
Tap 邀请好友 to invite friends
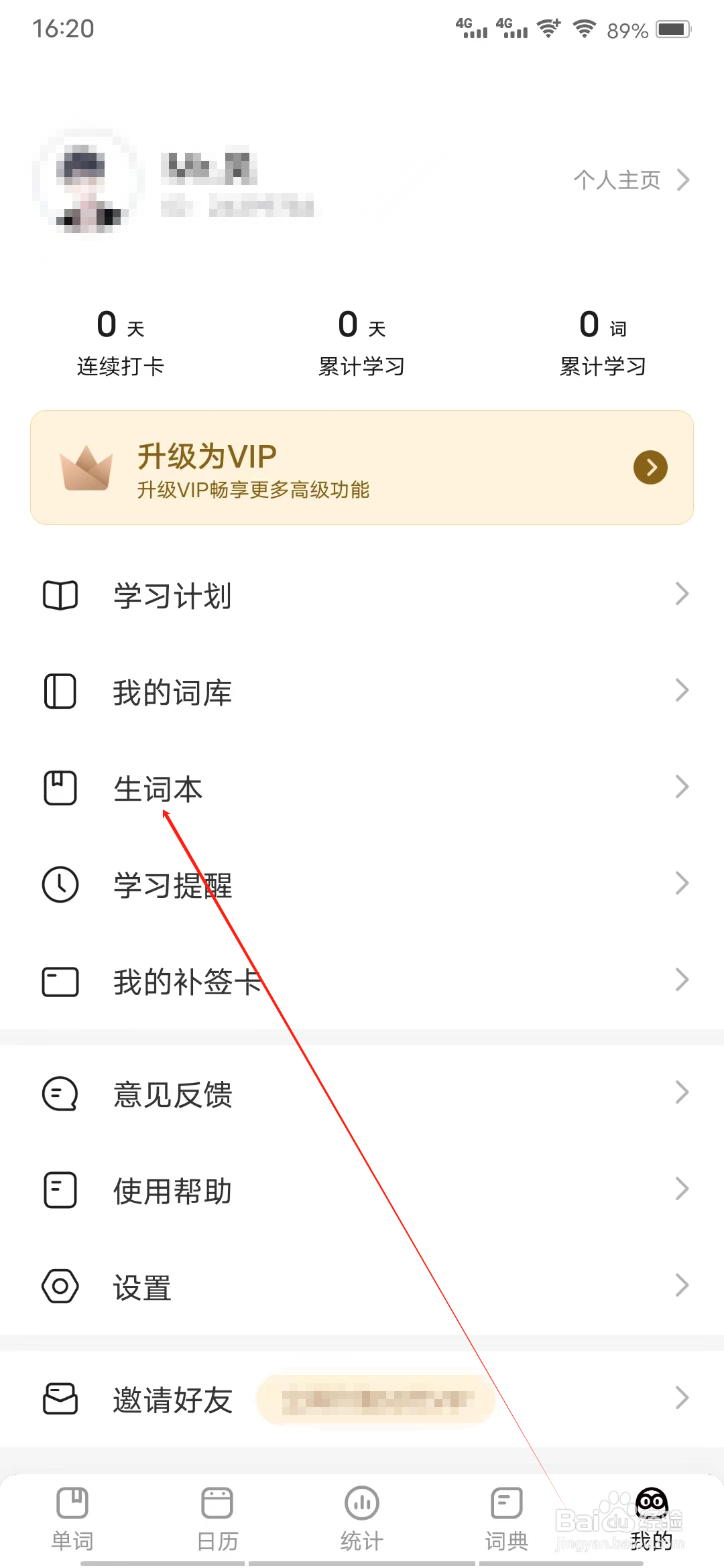[x=172, y=1399]
